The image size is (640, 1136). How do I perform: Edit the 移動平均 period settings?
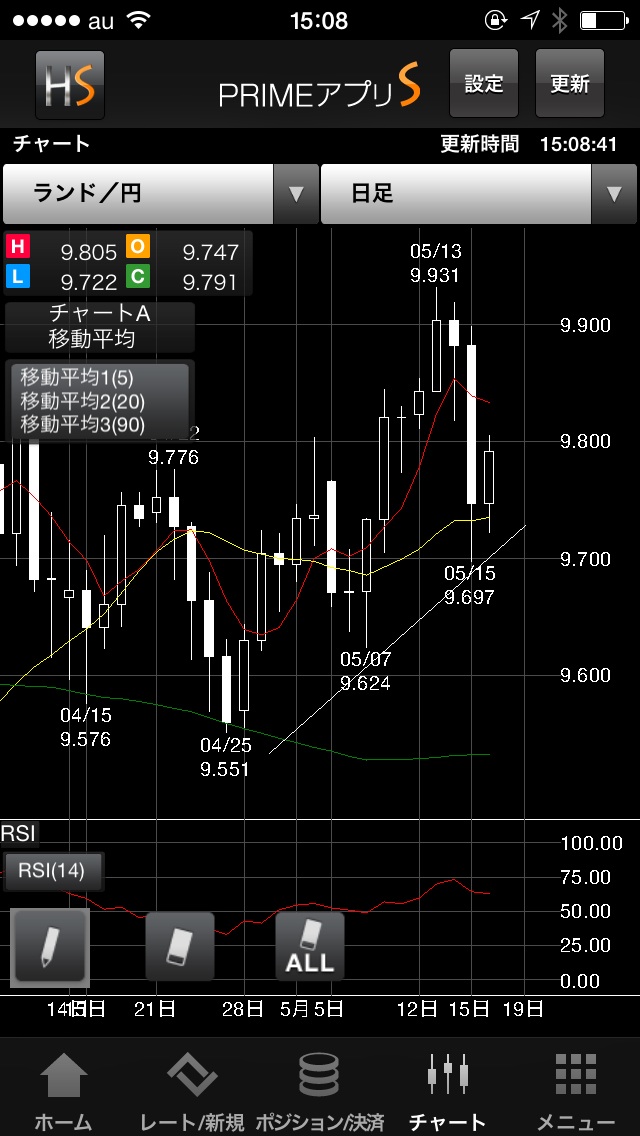(x=99, y=401)
